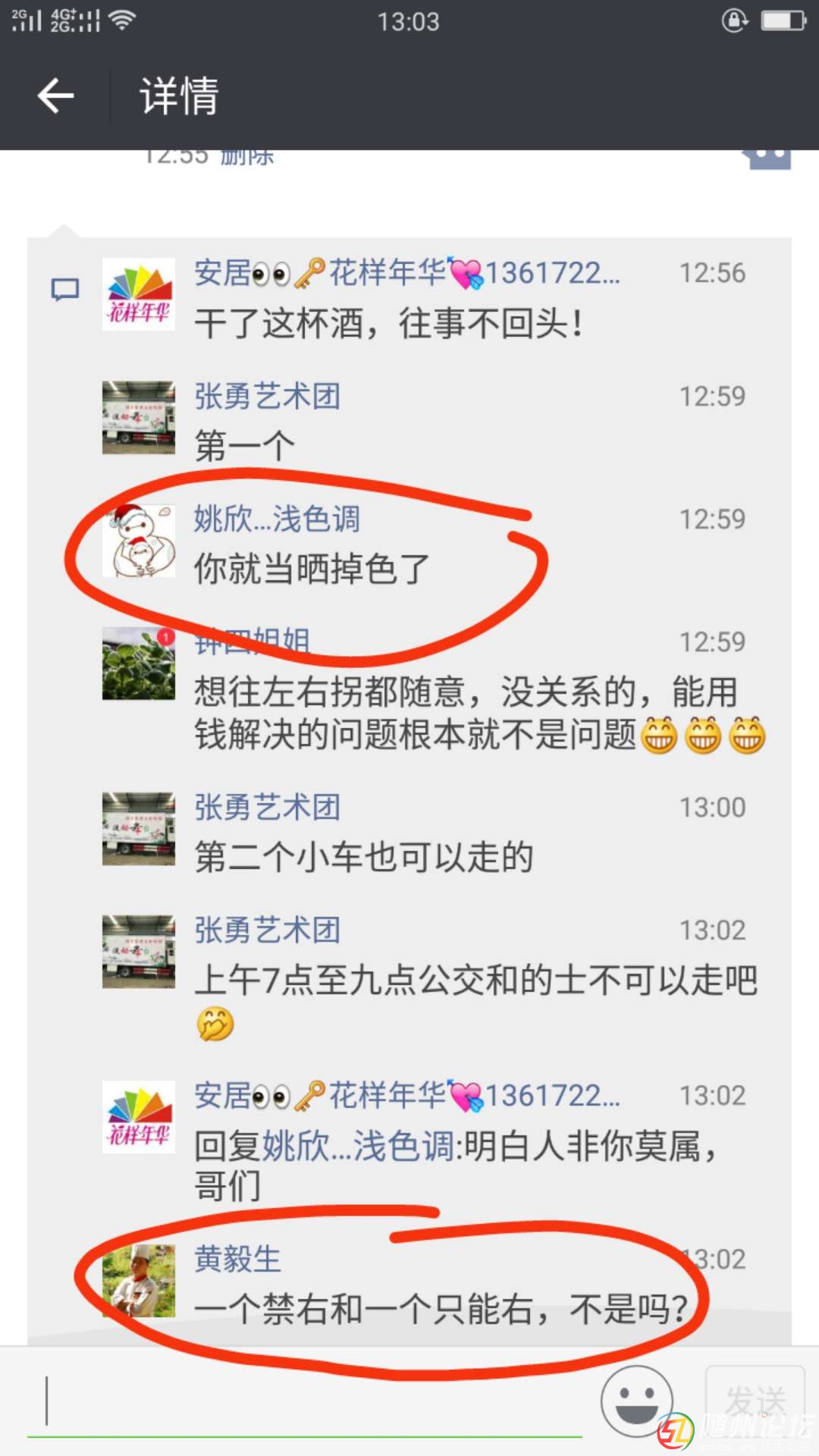
Task: Open 姚欣…浅色调's profile name link
Action: pyautogui.click(x=277, y=519)
